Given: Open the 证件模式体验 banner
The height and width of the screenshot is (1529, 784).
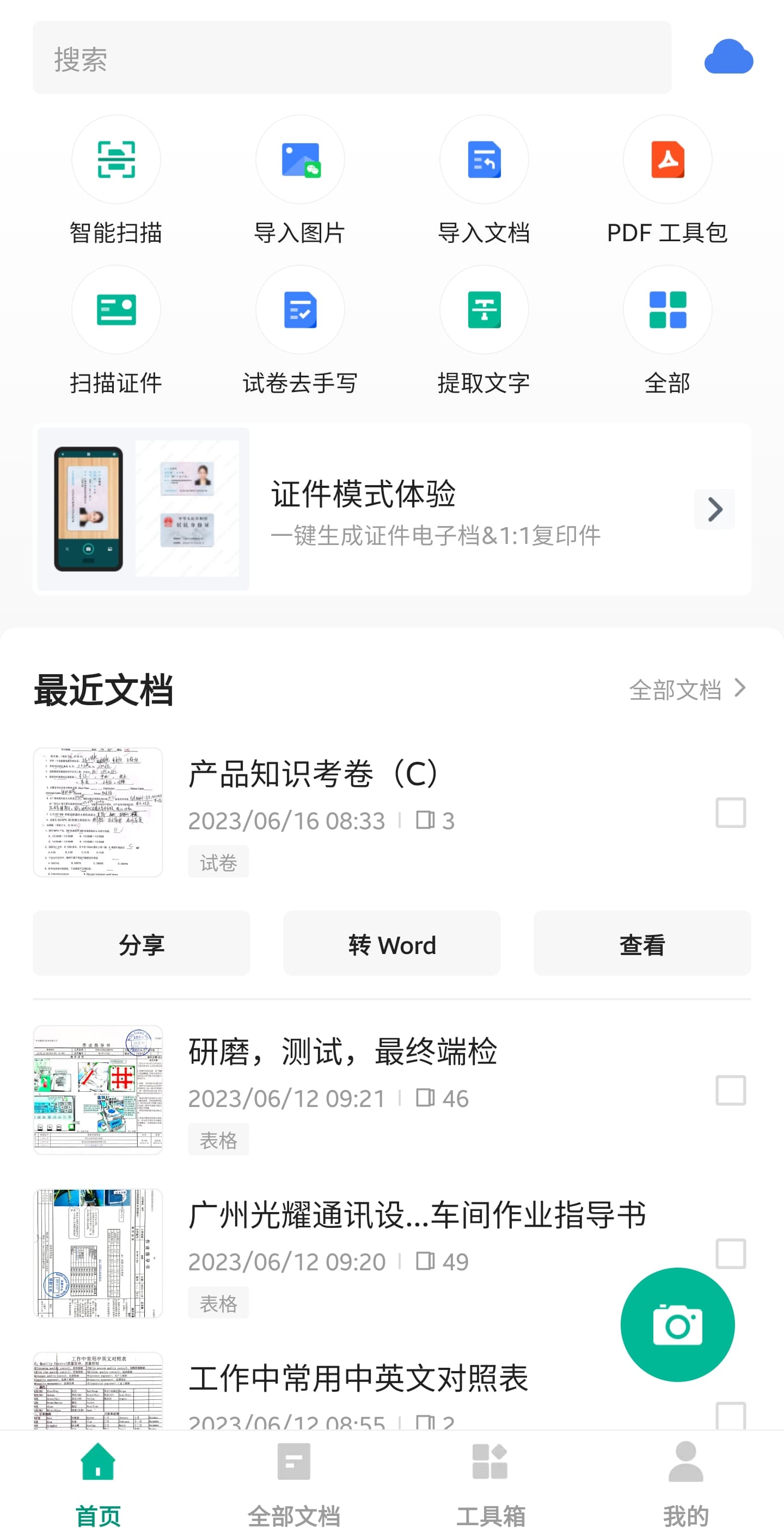Looking at the screenshot, I should click(391, 509).
